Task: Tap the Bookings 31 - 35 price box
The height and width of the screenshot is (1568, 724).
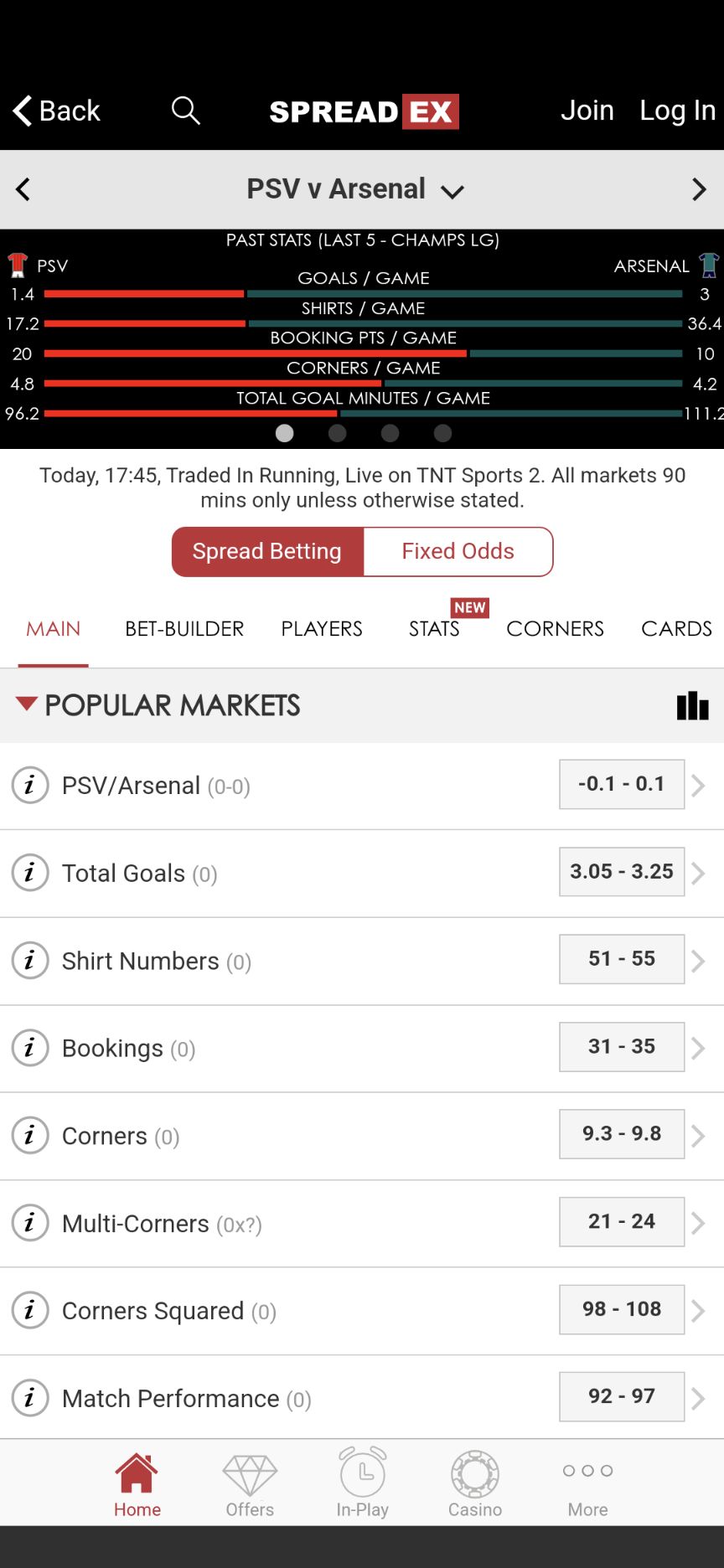Action: [621, 1046]
